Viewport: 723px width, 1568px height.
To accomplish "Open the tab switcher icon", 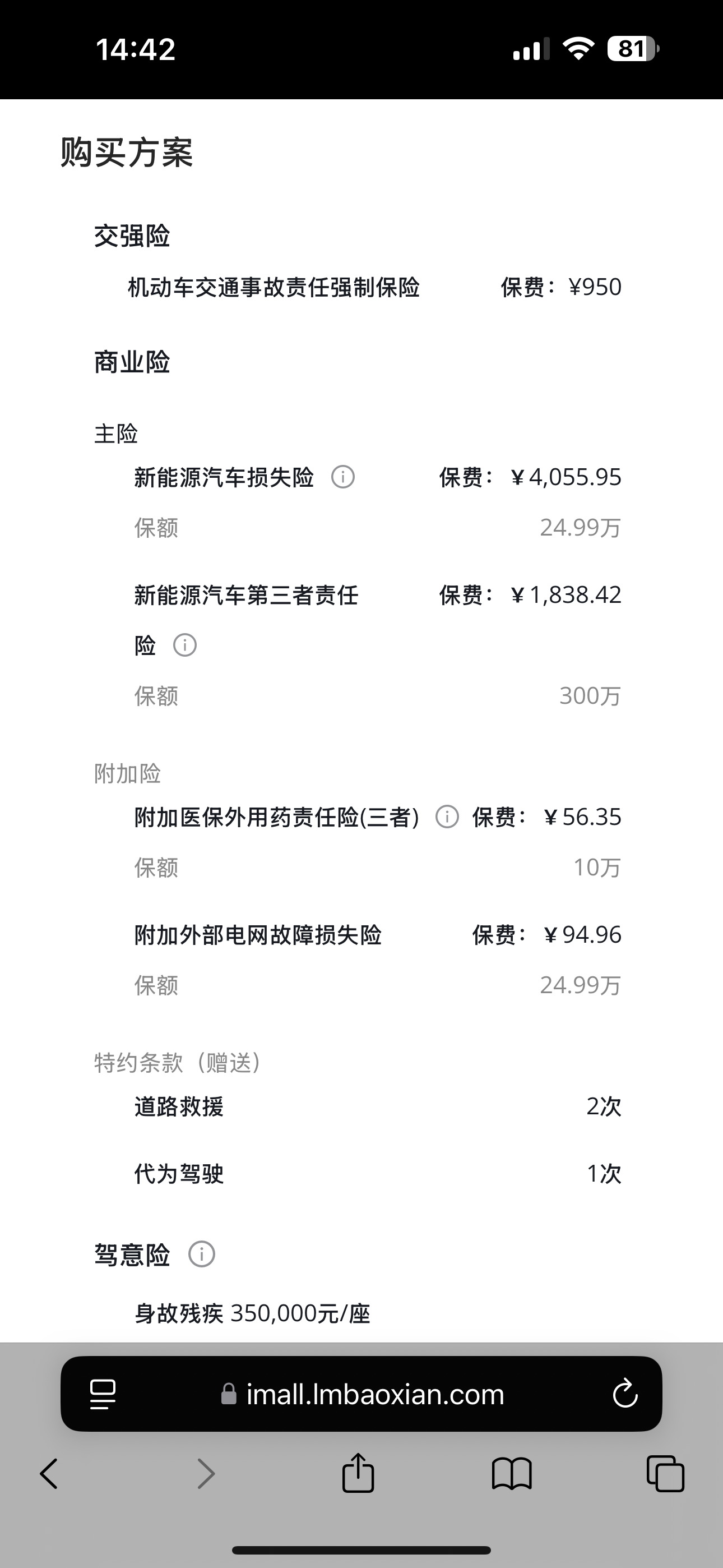I will coord(667,1473).
